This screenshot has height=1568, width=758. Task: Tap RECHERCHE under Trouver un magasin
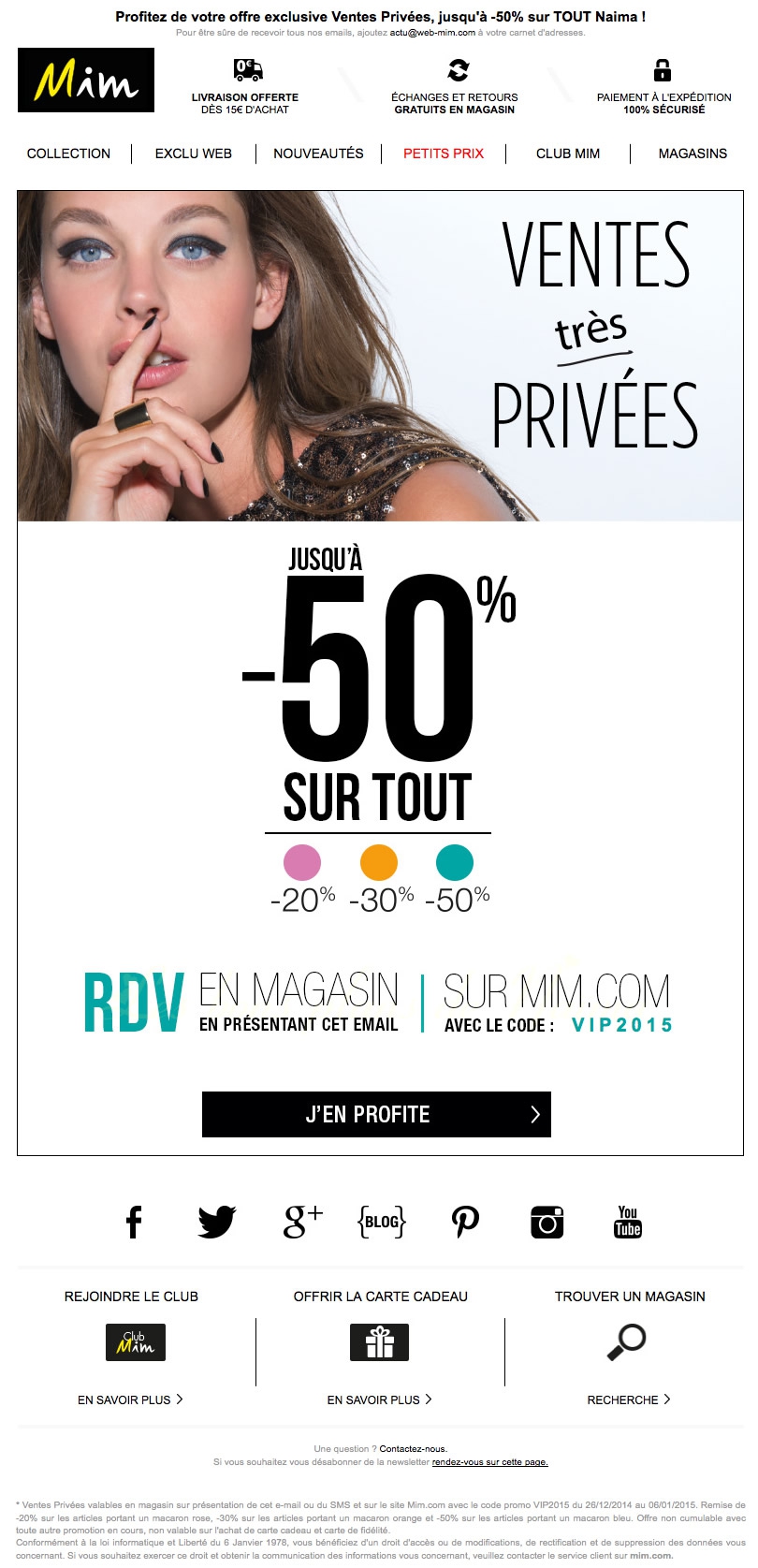pos(630,1399)
